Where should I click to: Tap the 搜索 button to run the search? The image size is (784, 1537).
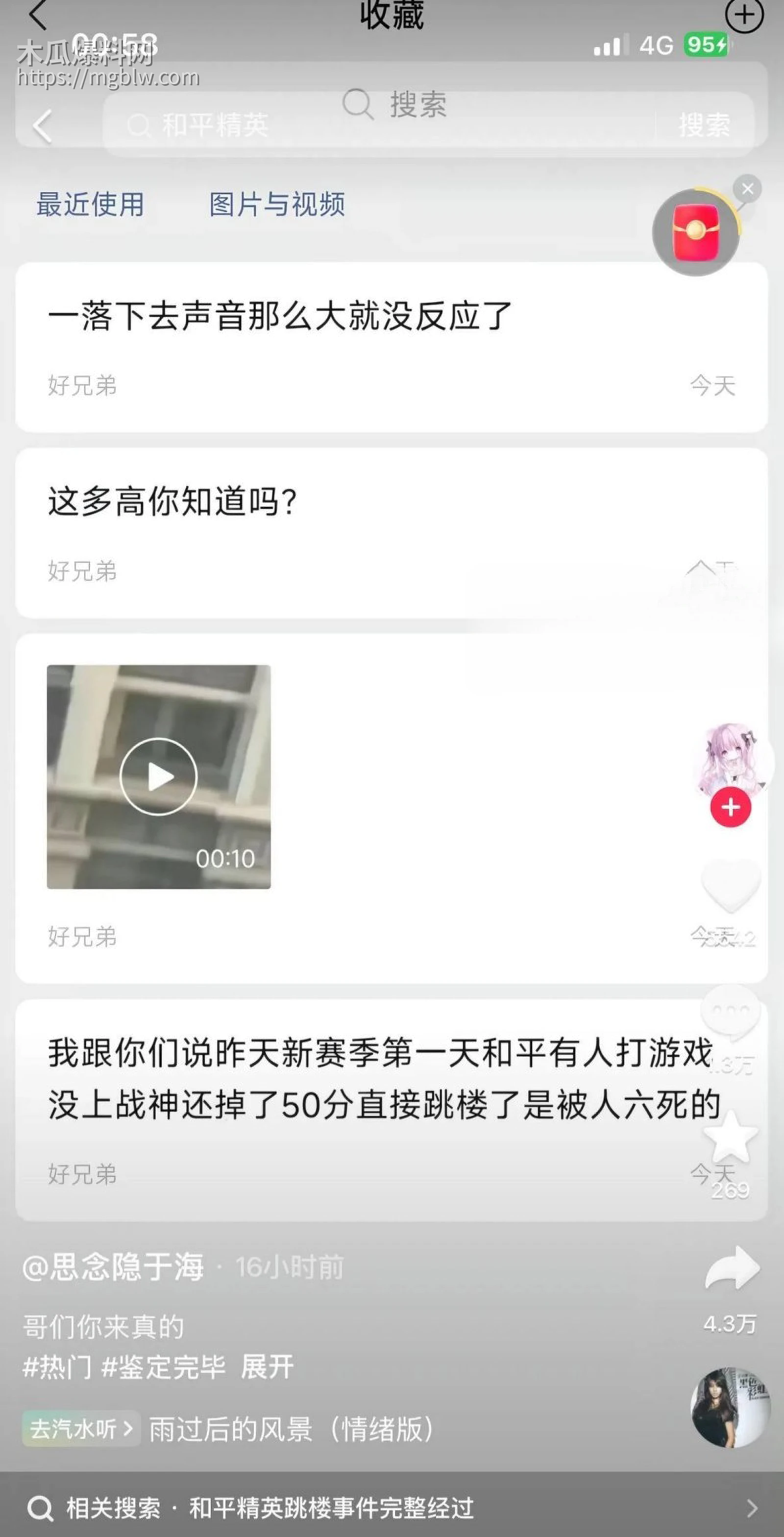(704, 125)
